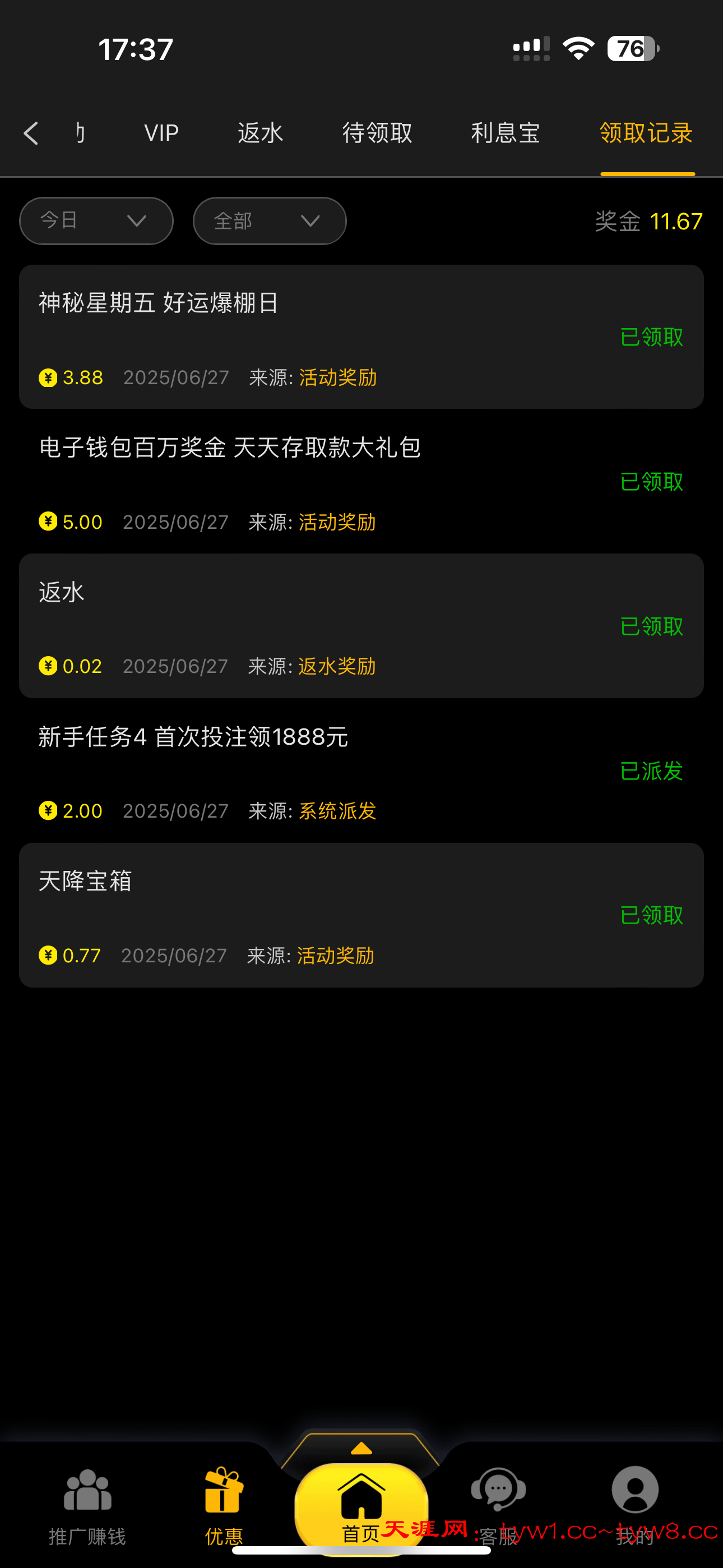Switch to the VIP tab

tap(161, 133)
